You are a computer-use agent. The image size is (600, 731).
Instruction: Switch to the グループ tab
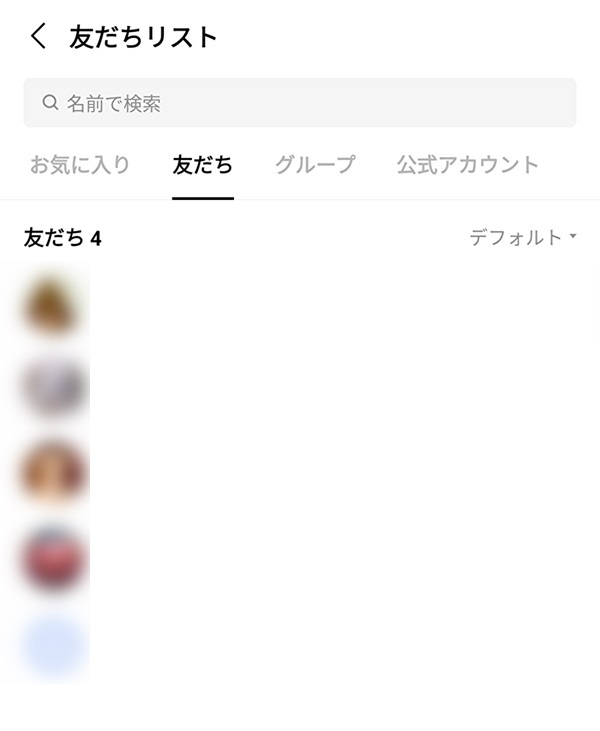tap(315, 165)
